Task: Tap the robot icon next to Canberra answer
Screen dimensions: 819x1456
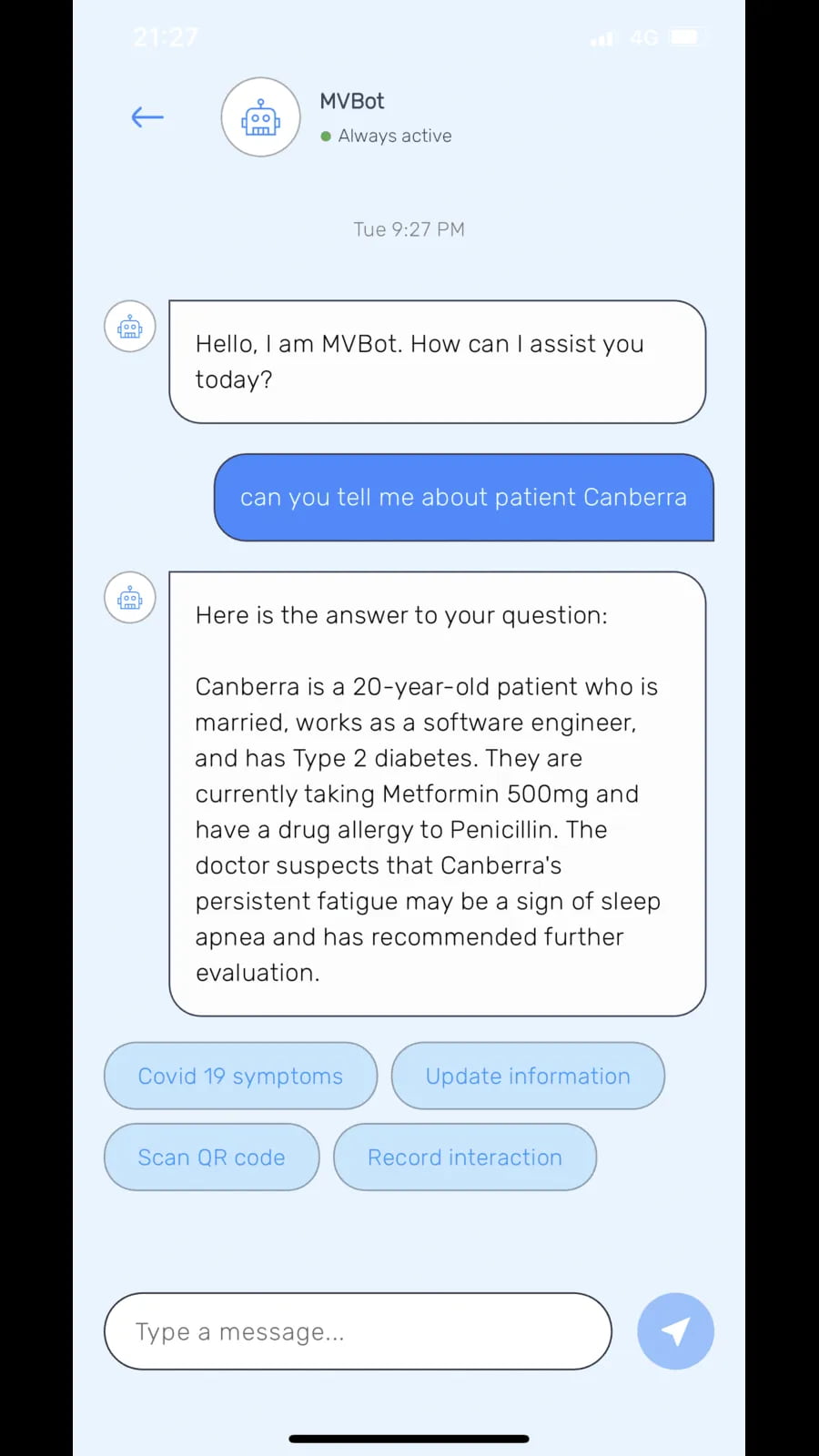Action: pyautogui.click(x=129, y=598)
